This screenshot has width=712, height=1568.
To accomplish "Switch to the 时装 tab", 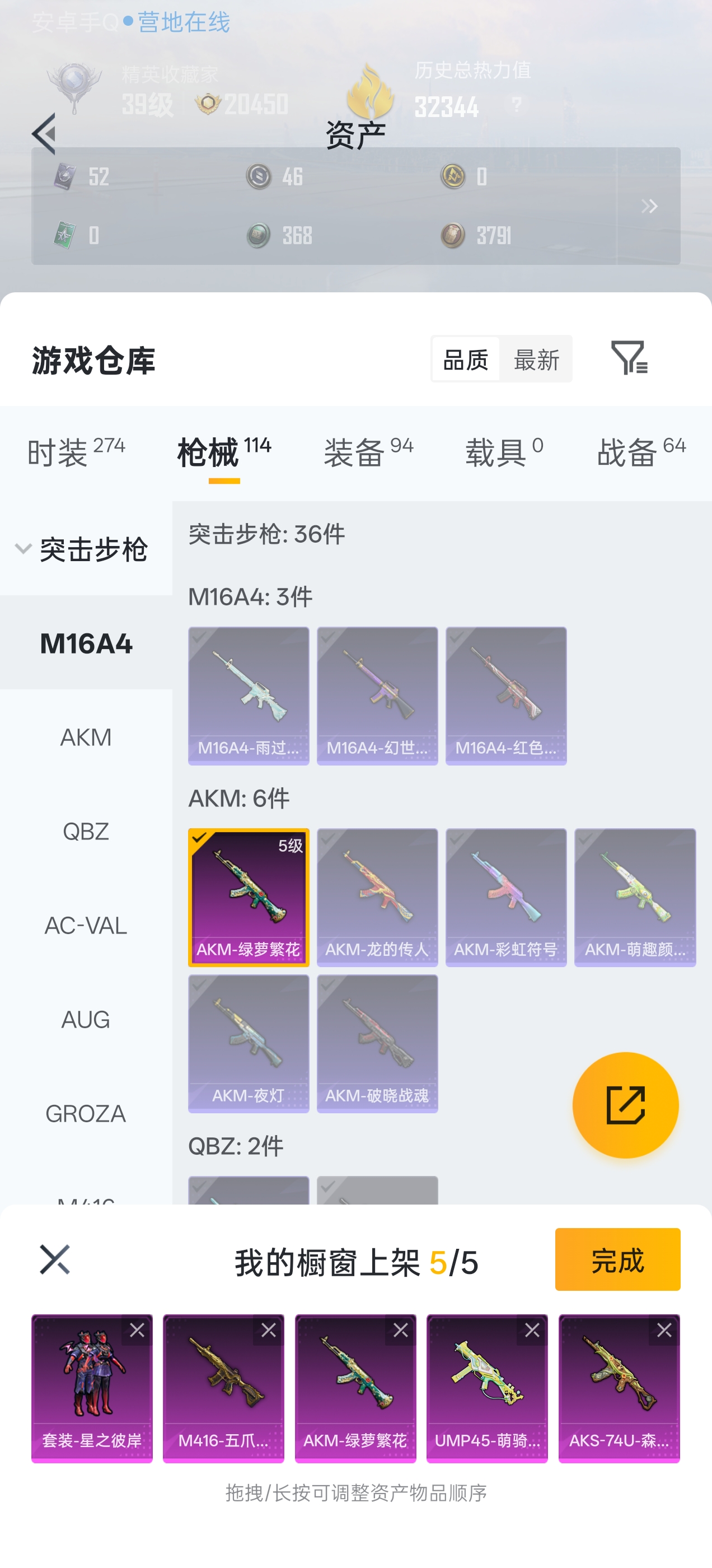I will 76,452.
